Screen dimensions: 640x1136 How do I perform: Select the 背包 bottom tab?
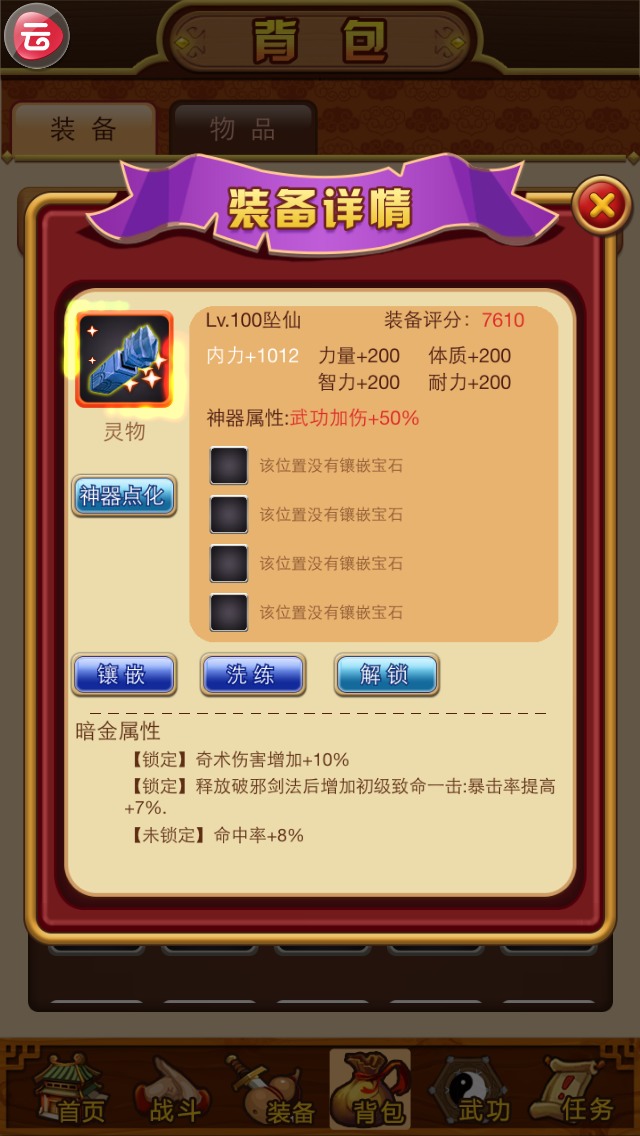point(370,1090)
